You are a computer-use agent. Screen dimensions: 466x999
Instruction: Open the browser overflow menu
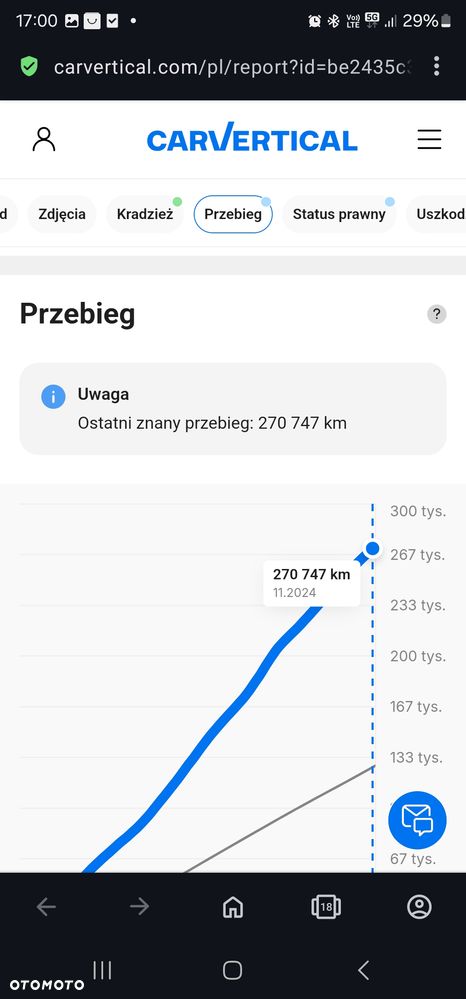point(436,66)
